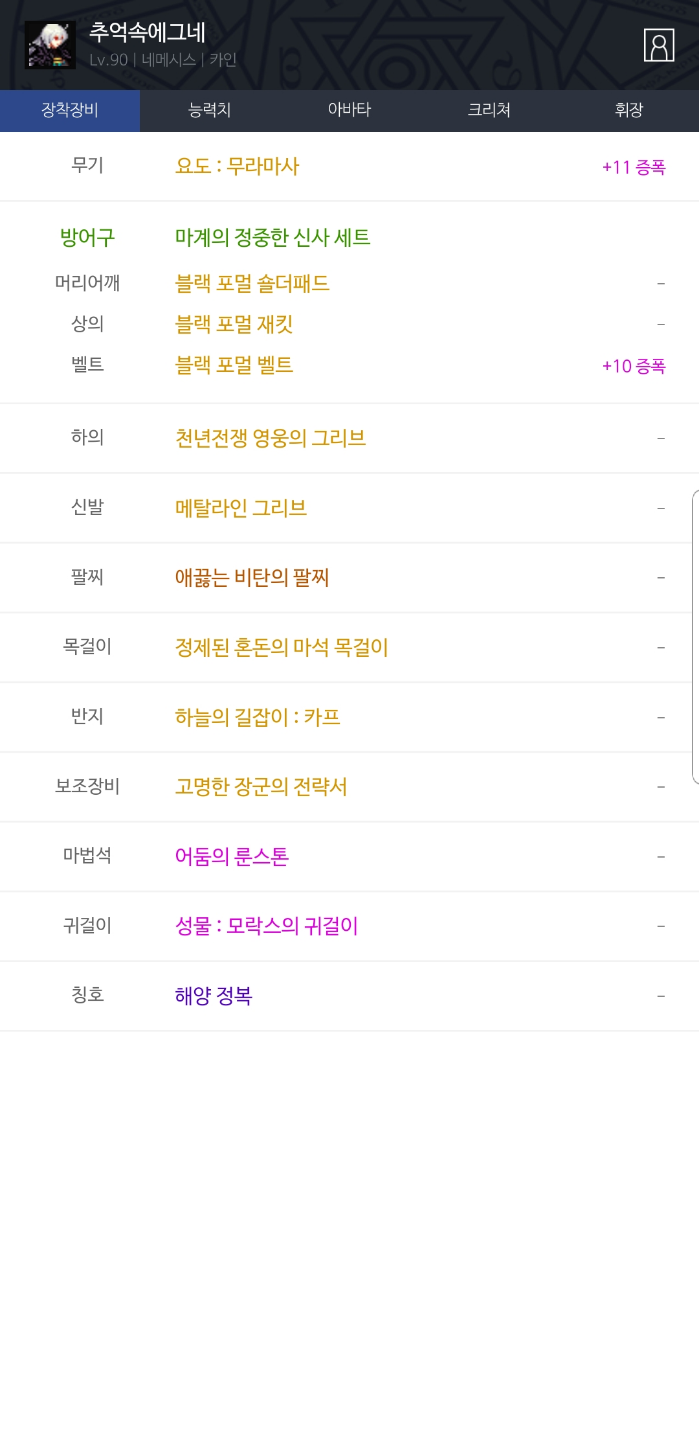Image resolution: width=699 pixels, height=1438 pixels.
Task: Open weapon item 요도 : 무라마사
Action: [237, 166]
